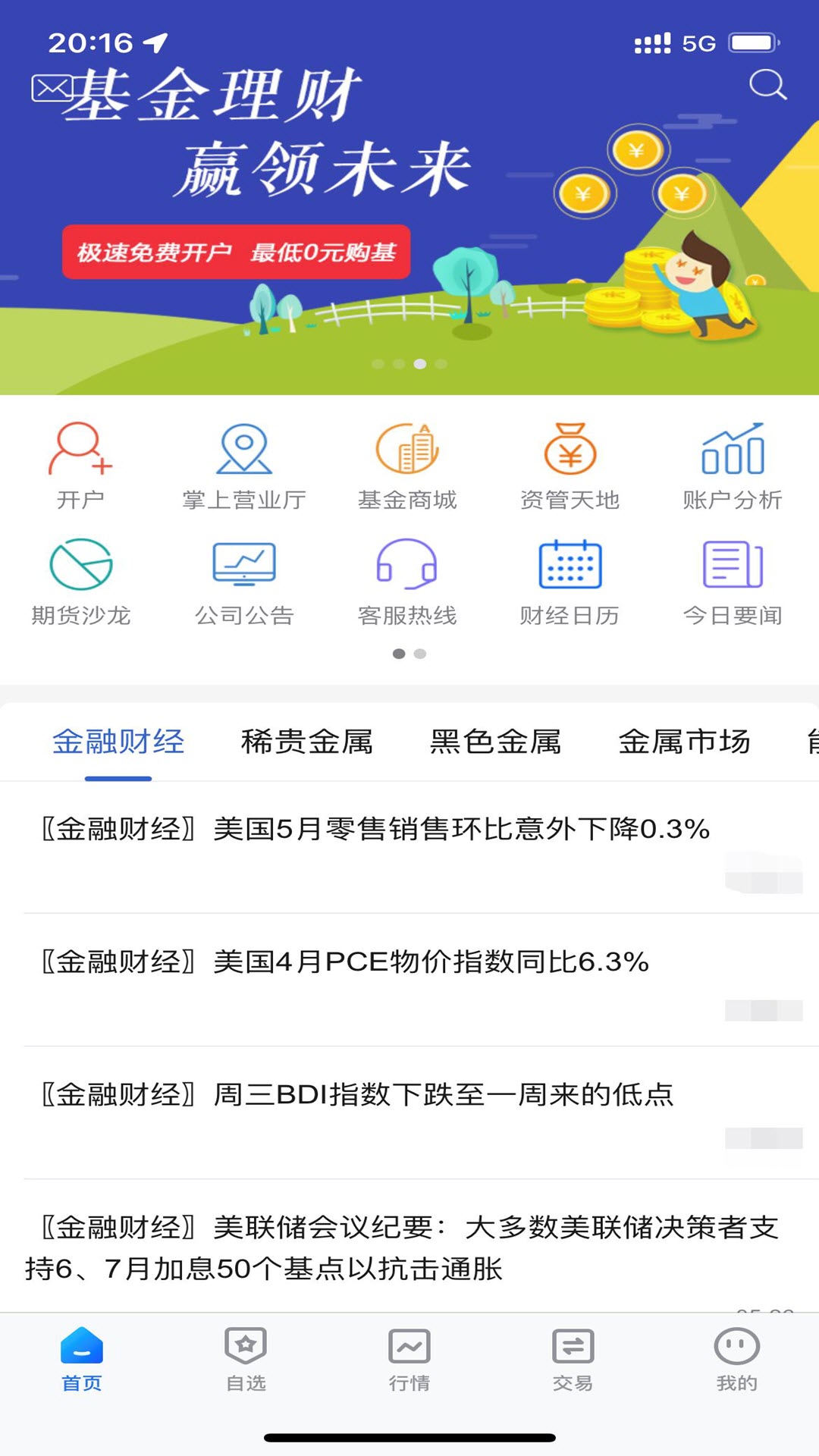
Task: Select the 黑色金属 news tab
Action: pos(495,742)
